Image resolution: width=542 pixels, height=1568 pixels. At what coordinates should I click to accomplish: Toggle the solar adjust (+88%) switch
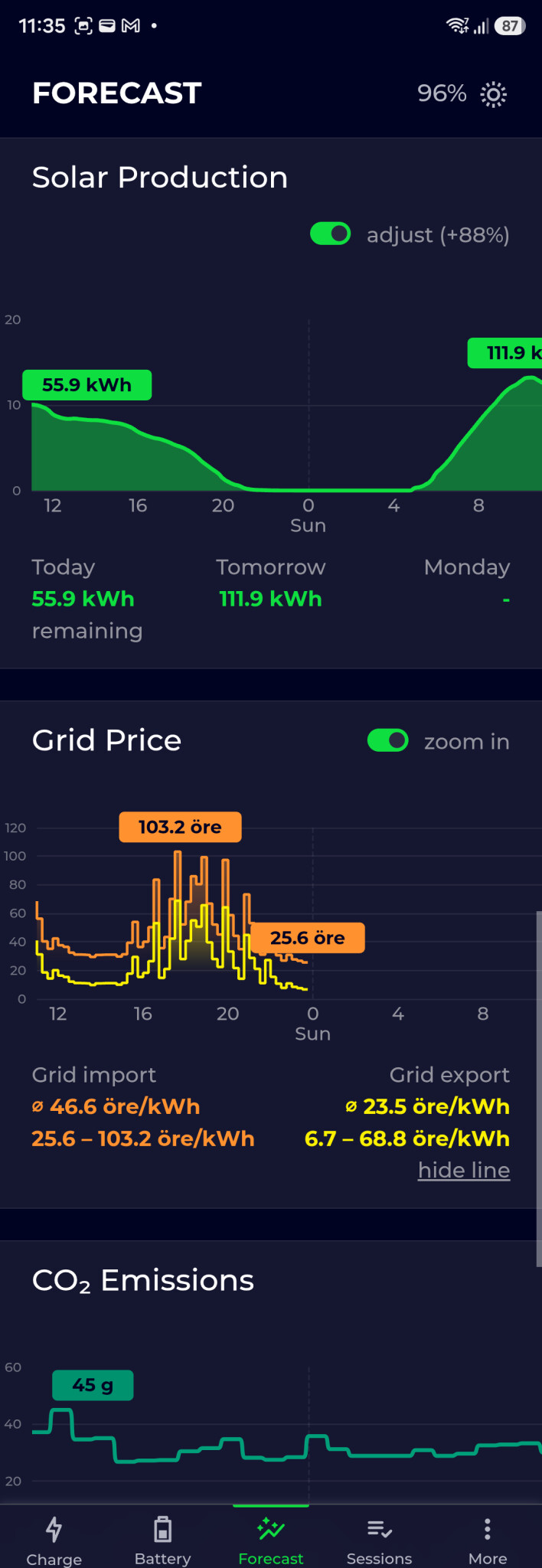click(330, 234)
